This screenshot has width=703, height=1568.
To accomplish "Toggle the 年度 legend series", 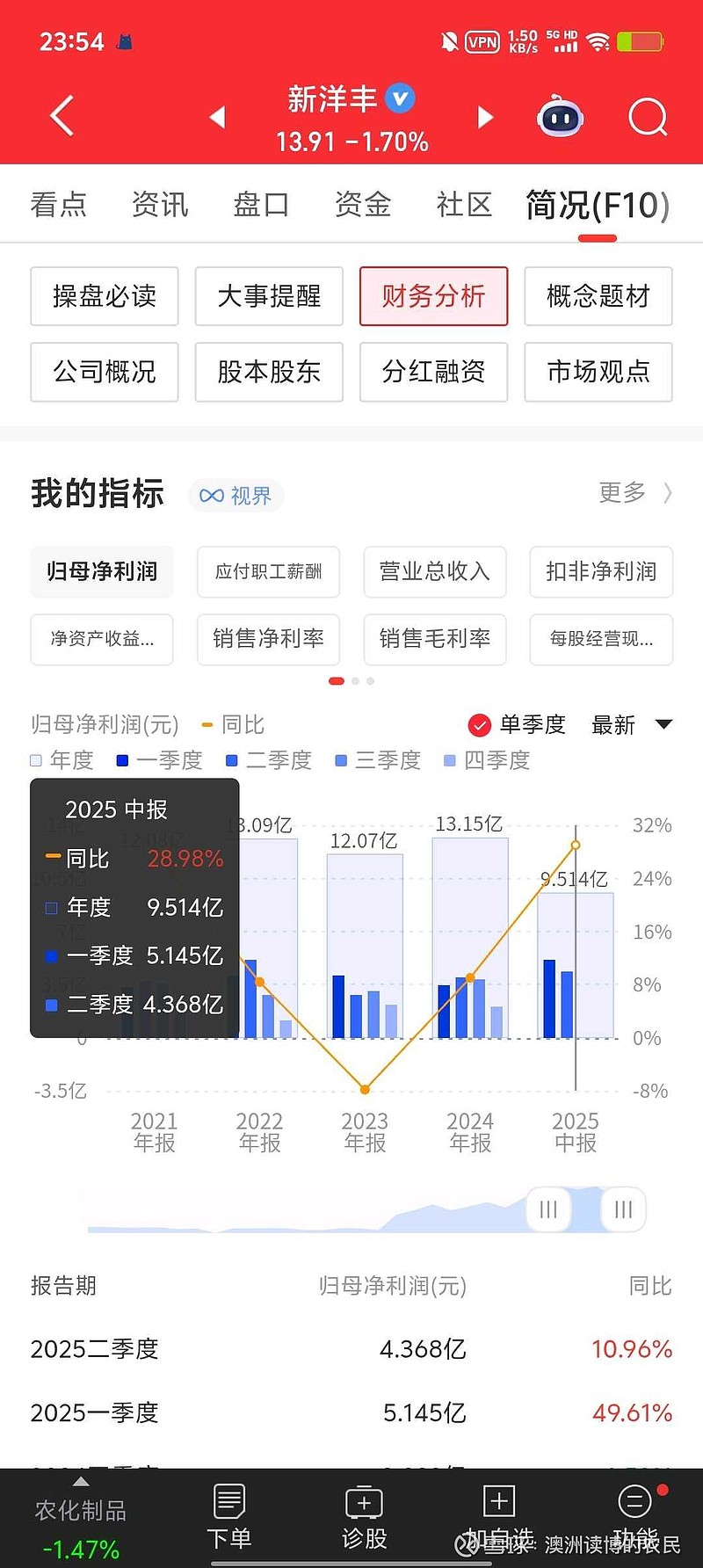I will 62,760.
